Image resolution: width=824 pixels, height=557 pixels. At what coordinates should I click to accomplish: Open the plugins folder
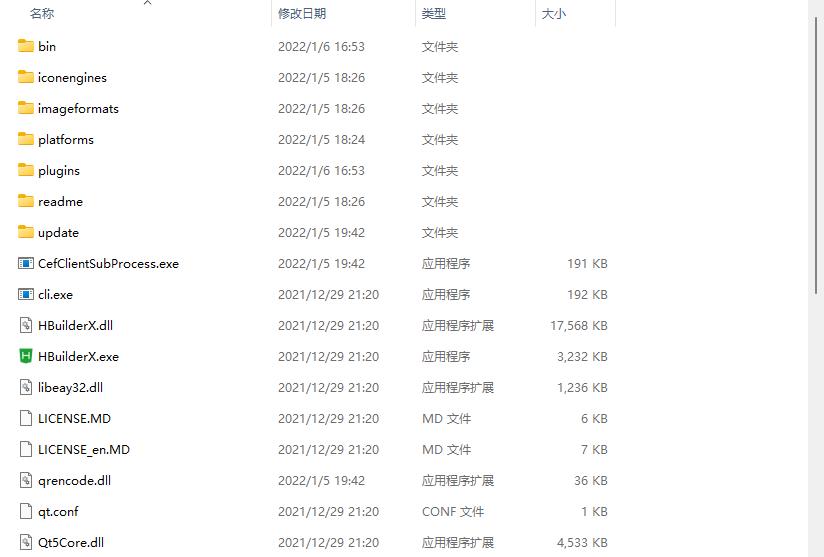pos(59,170)
